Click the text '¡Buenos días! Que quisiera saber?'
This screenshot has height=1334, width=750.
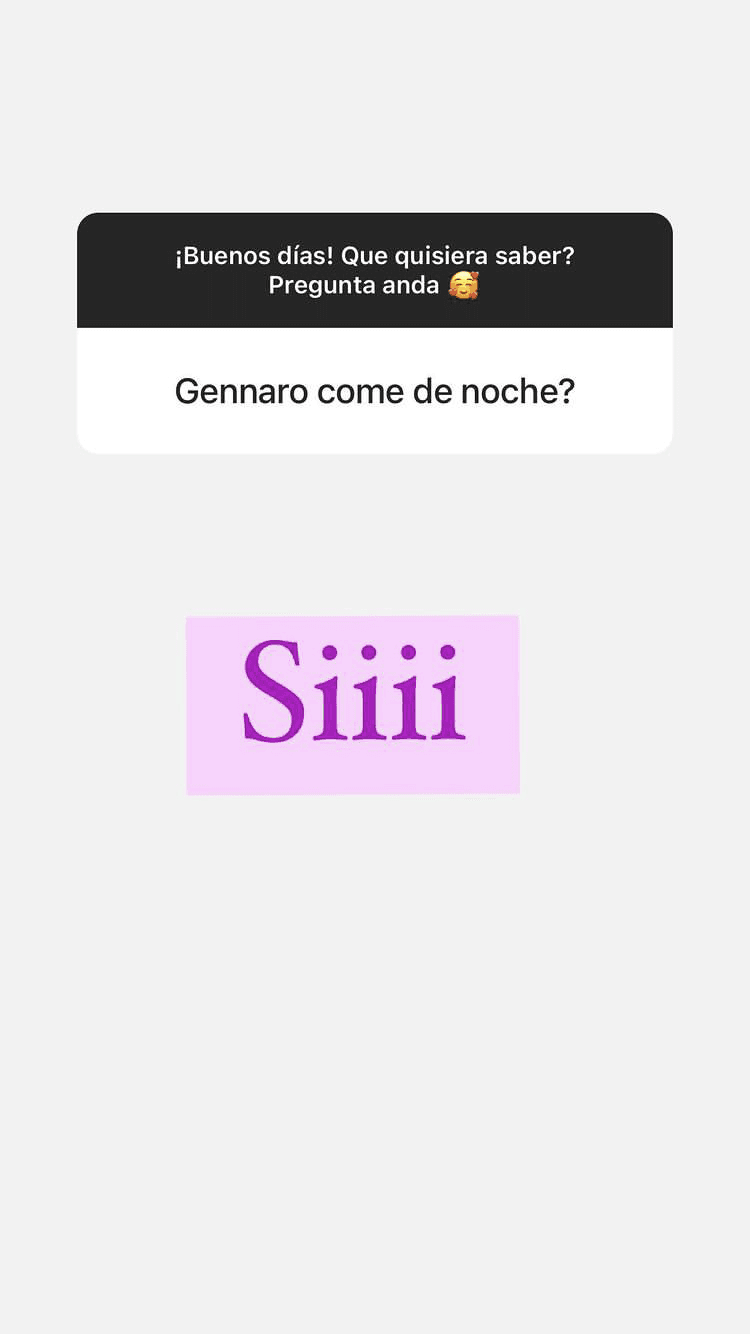(x=374, y=256)
